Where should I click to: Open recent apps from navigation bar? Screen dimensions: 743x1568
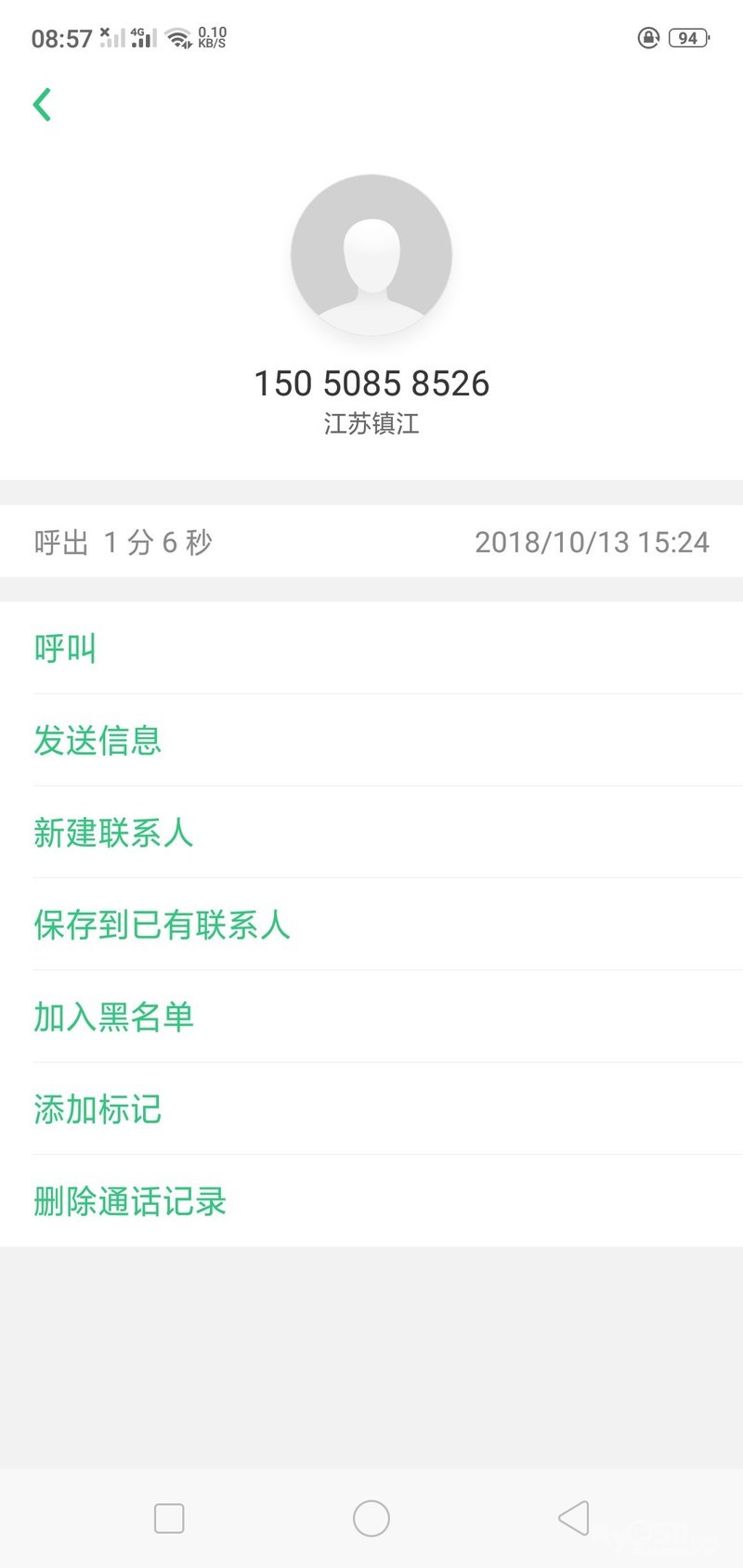click(169, 1519)
